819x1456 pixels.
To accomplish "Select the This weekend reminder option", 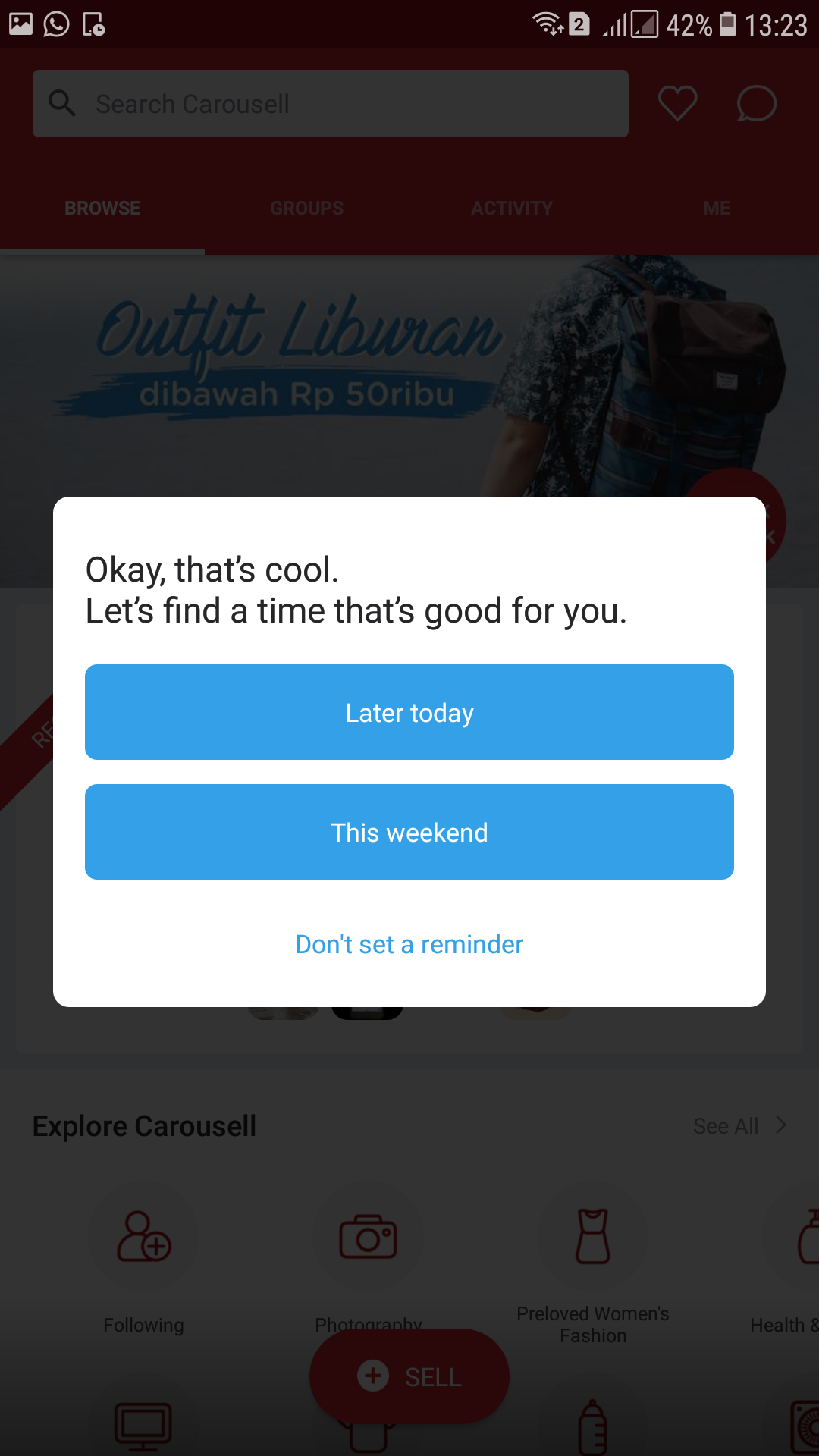I will coord(409,832).
